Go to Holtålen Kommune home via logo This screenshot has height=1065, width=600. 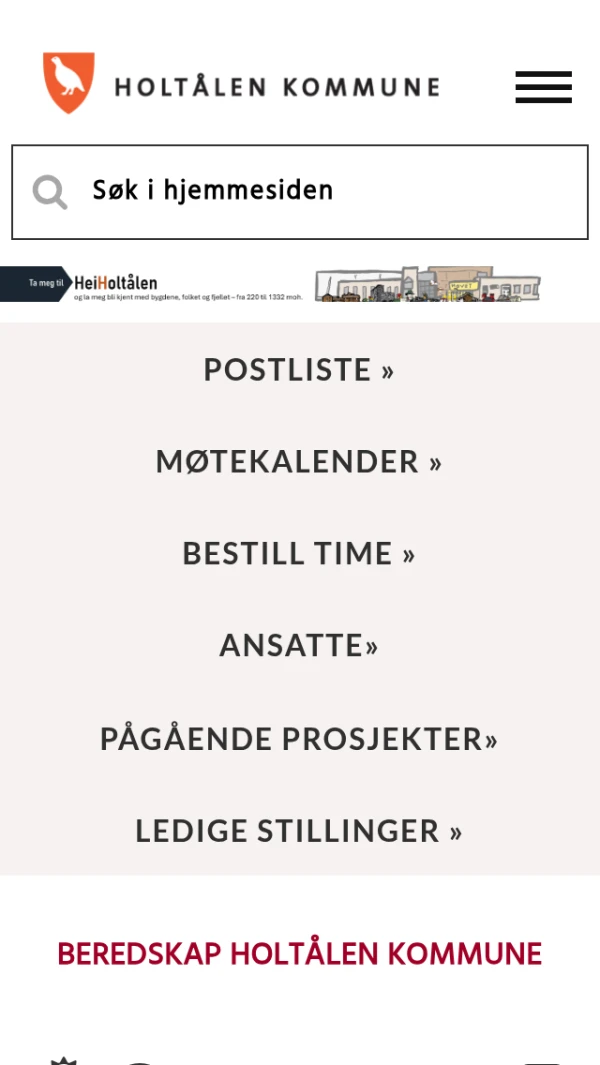(x=240, y=85)
